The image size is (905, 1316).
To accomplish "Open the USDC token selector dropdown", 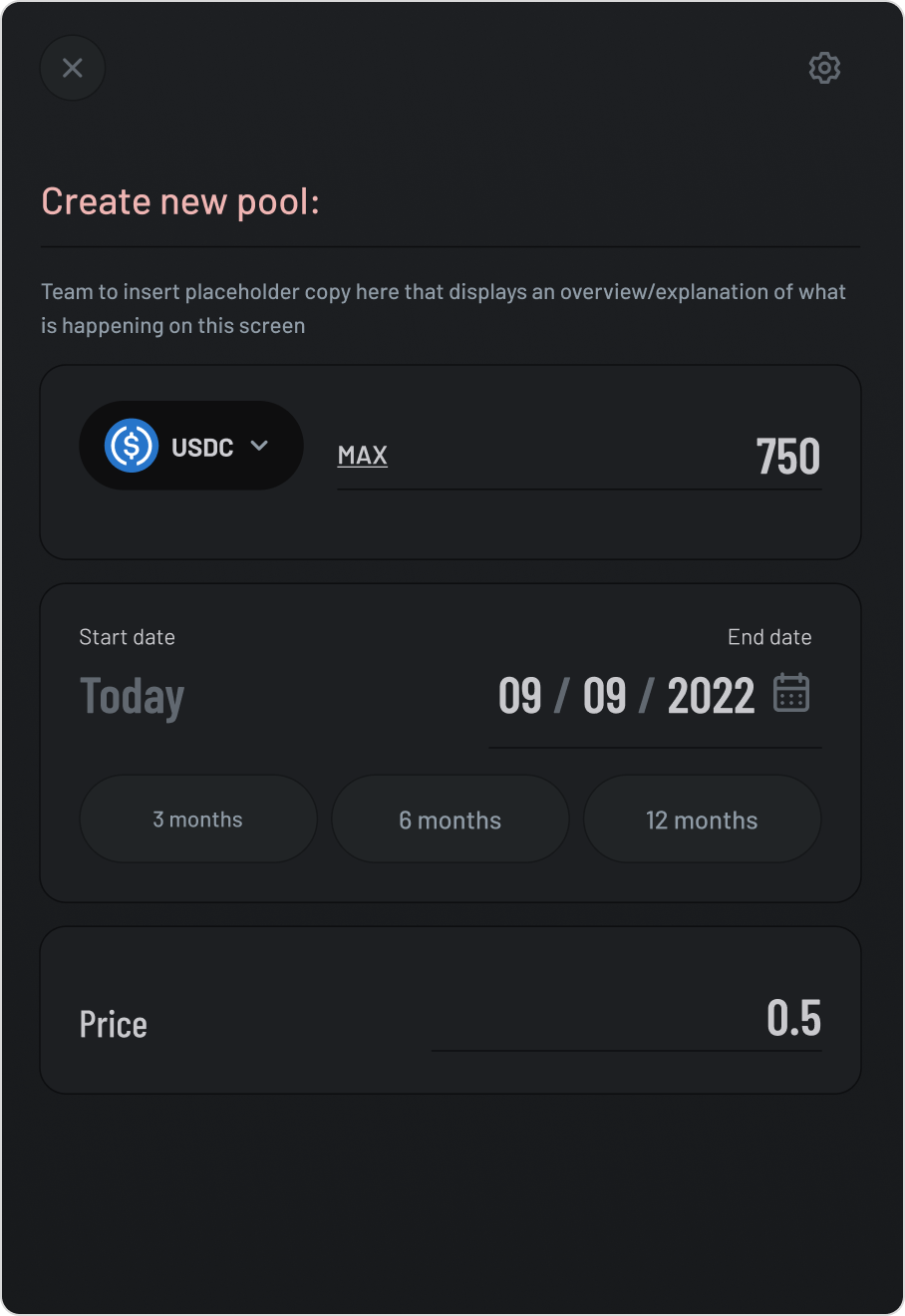I will [190, 446].
